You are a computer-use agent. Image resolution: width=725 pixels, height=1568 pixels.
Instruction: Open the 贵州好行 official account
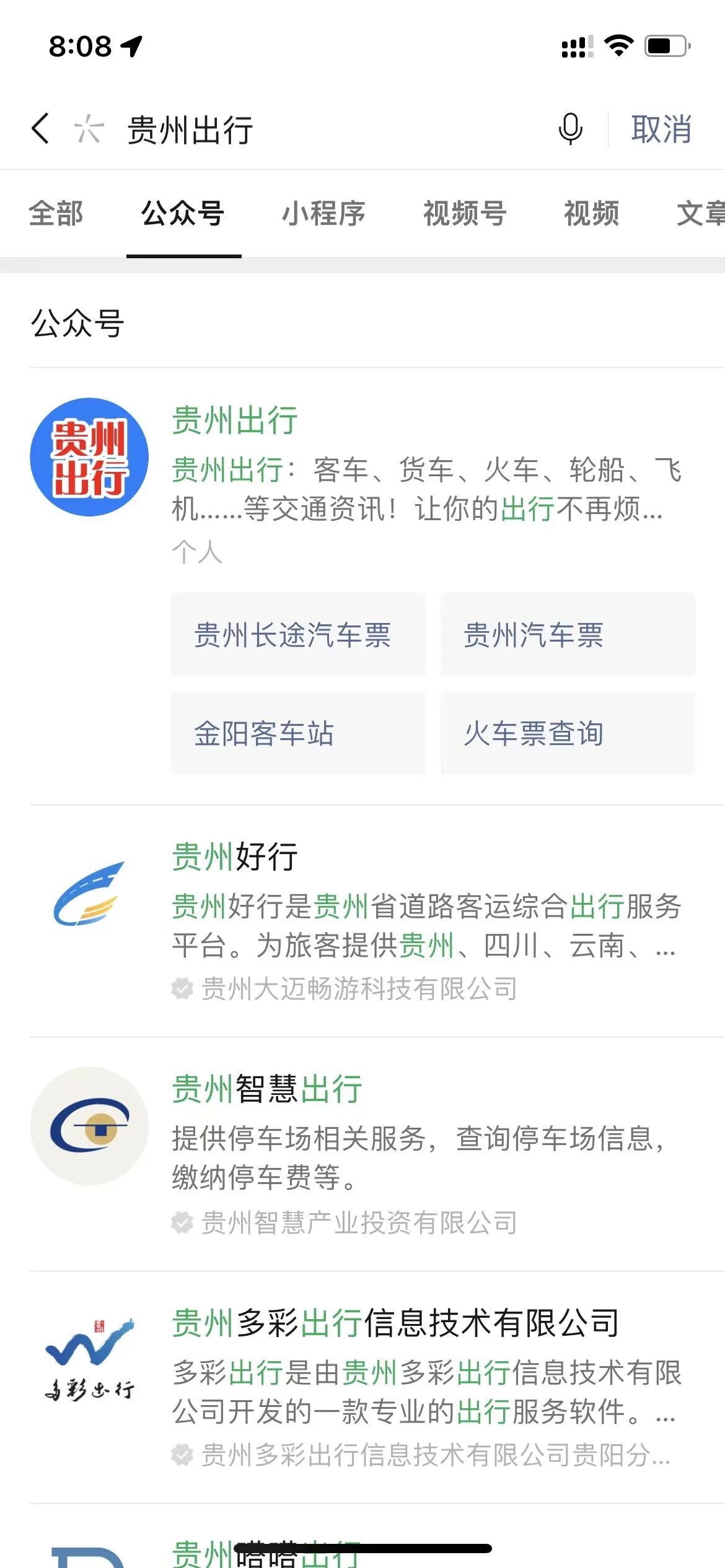[x=235, y=857]
